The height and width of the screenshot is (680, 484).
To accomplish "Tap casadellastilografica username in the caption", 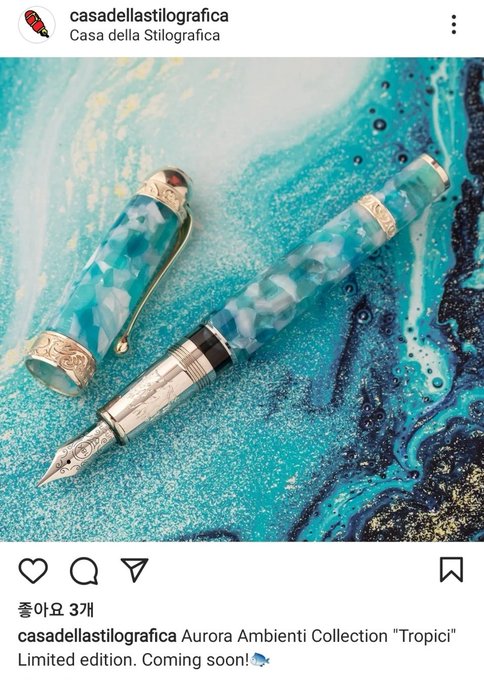I will tap(97, 636).
